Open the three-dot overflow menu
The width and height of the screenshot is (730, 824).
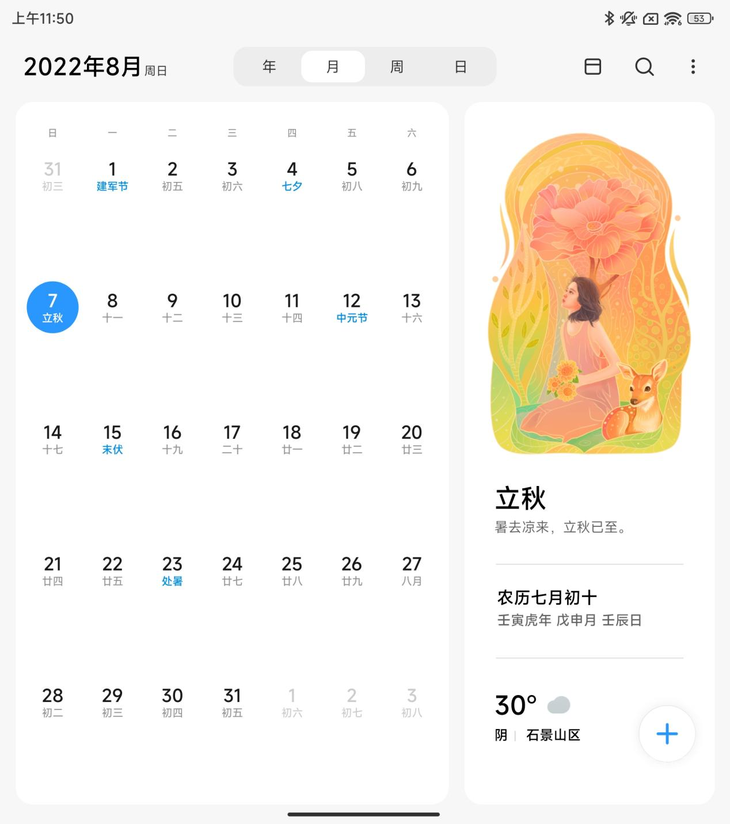coord(693,67)
